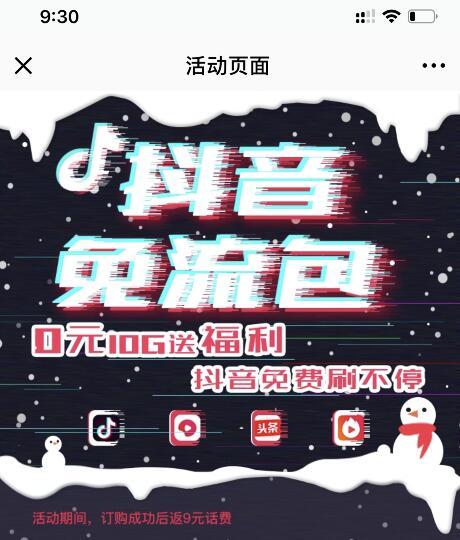This screenshot has height=540, width=460.
Task: Close the 活动页面 webview
Action: (x=23, y=66)
